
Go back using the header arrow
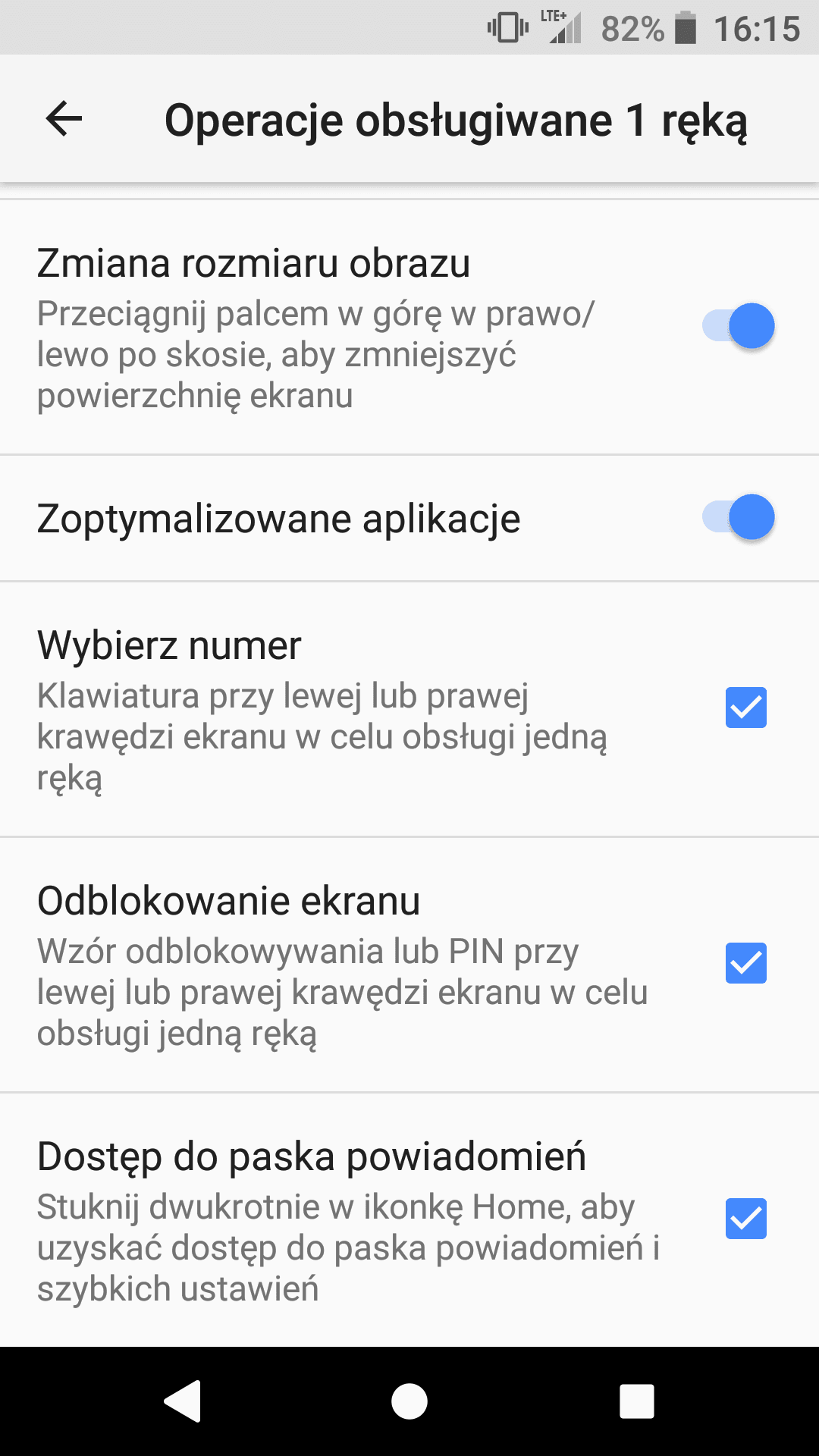[64, 119]
